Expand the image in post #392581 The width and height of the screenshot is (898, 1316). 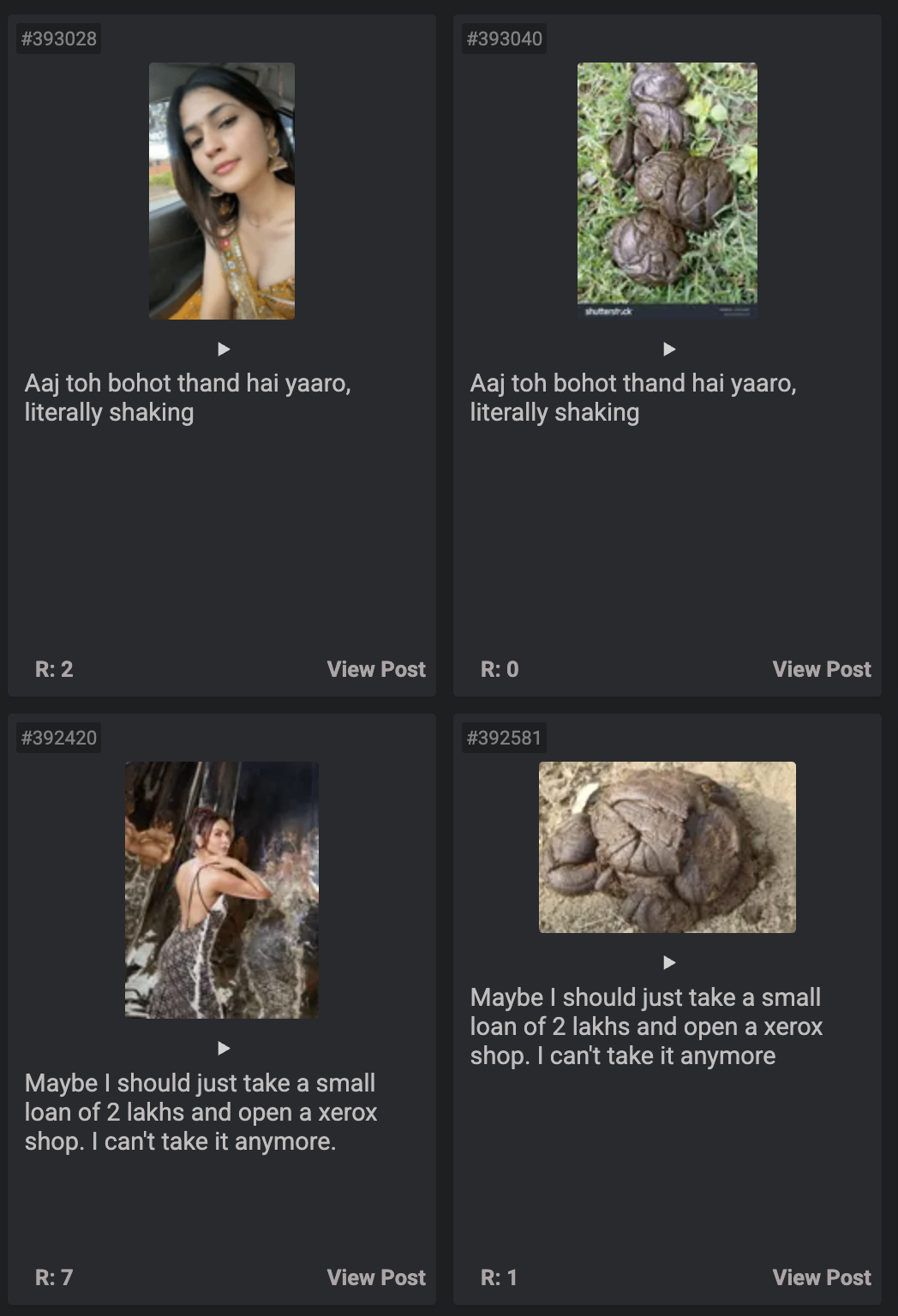[667, 847]
